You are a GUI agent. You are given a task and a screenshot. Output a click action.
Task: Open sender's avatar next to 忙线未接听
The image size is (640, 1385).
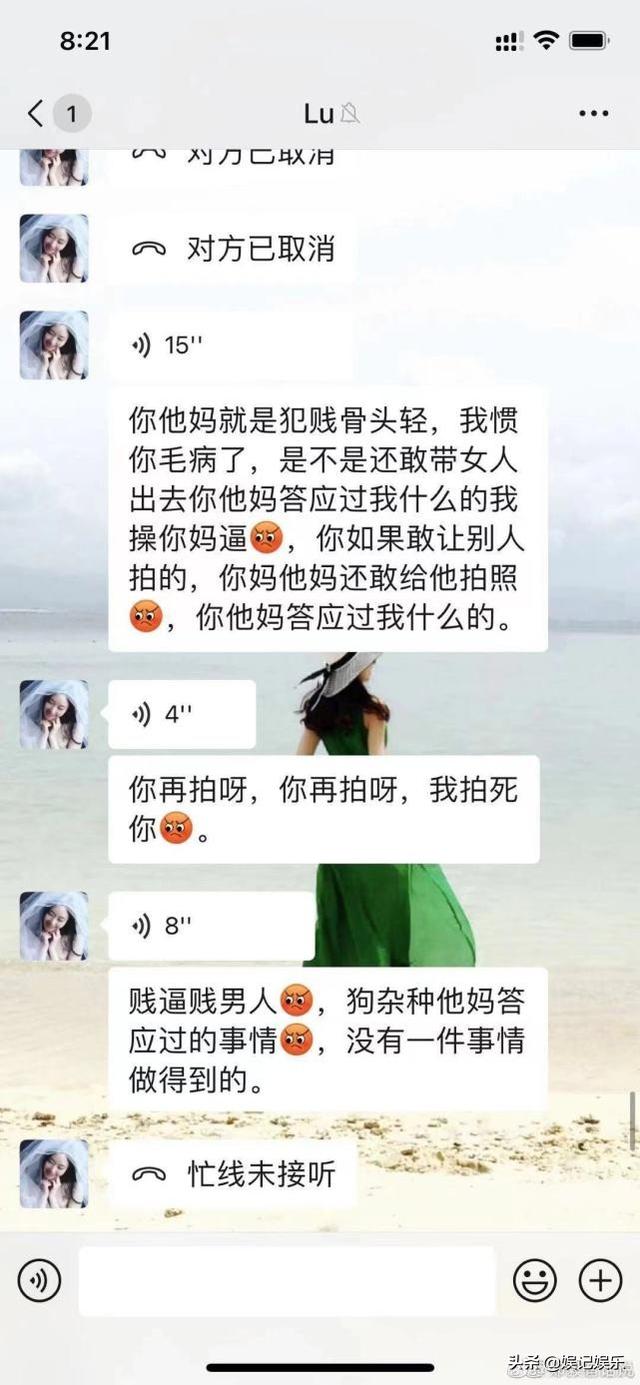pyautogui.click(x=54, y=1173)
